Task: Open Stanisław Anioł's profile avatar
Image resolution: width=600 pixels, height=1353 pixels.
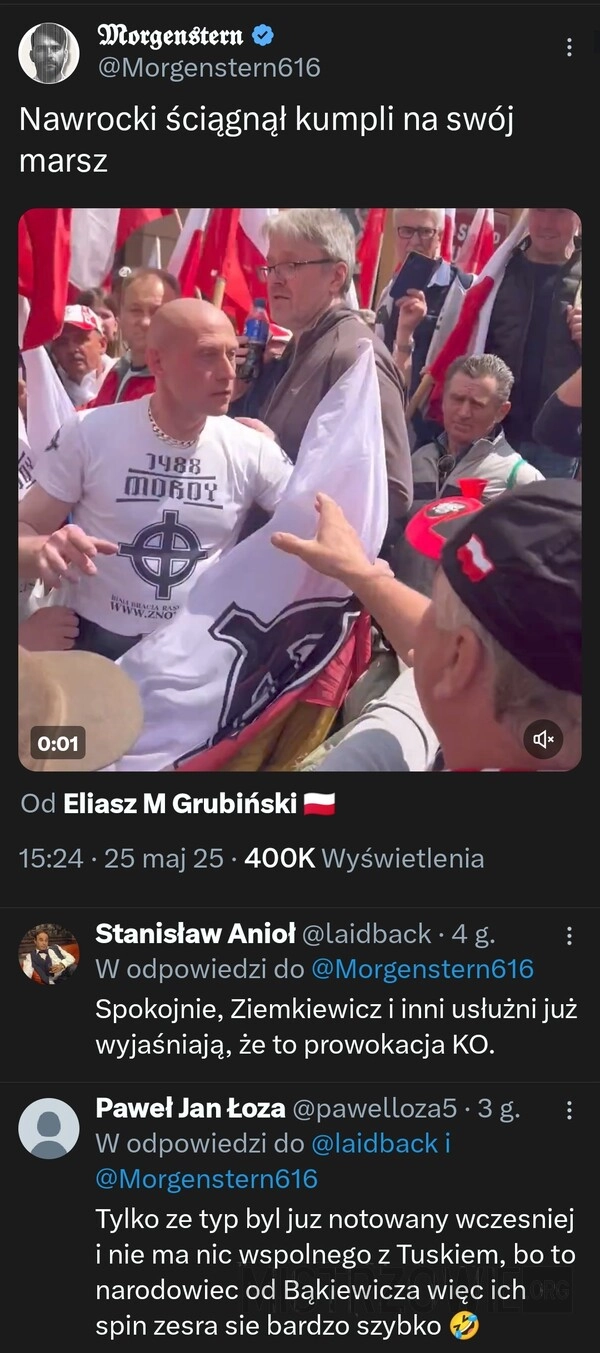Action: (x=49, y=954)
